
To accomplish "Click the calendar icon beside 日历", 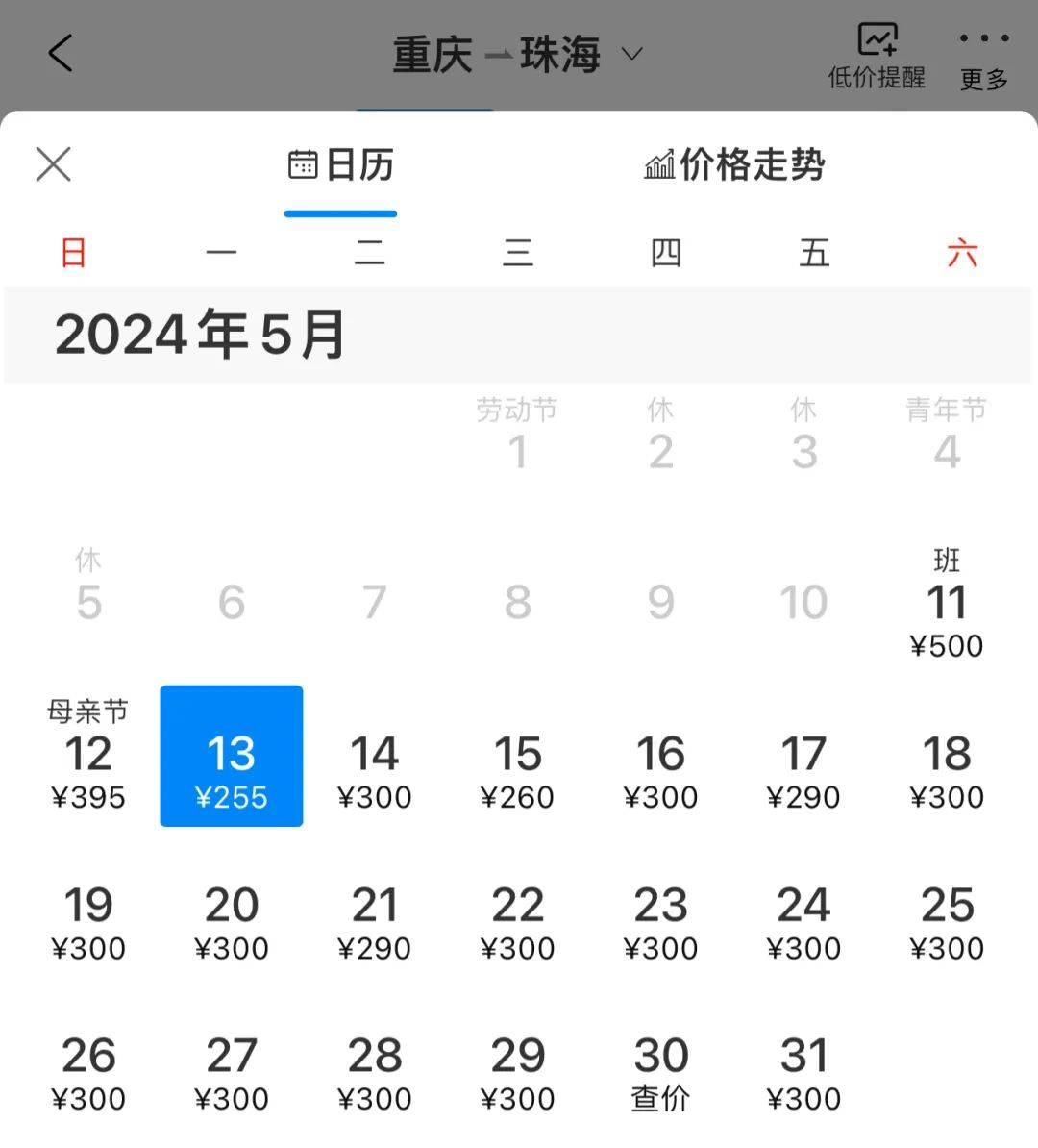I will pos(304,164).
